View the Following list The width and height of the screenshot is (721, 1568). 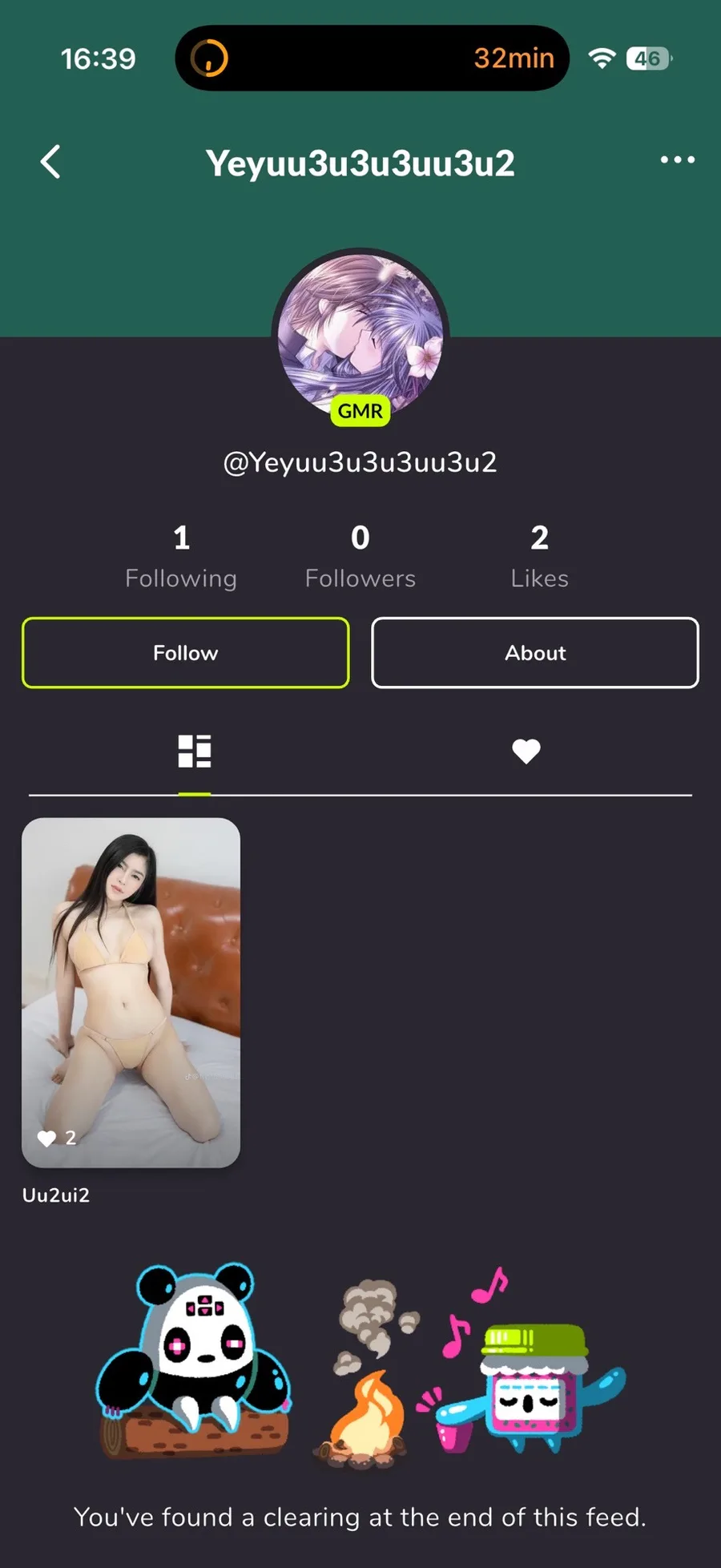pyautogui.click(x=181, y=558)
